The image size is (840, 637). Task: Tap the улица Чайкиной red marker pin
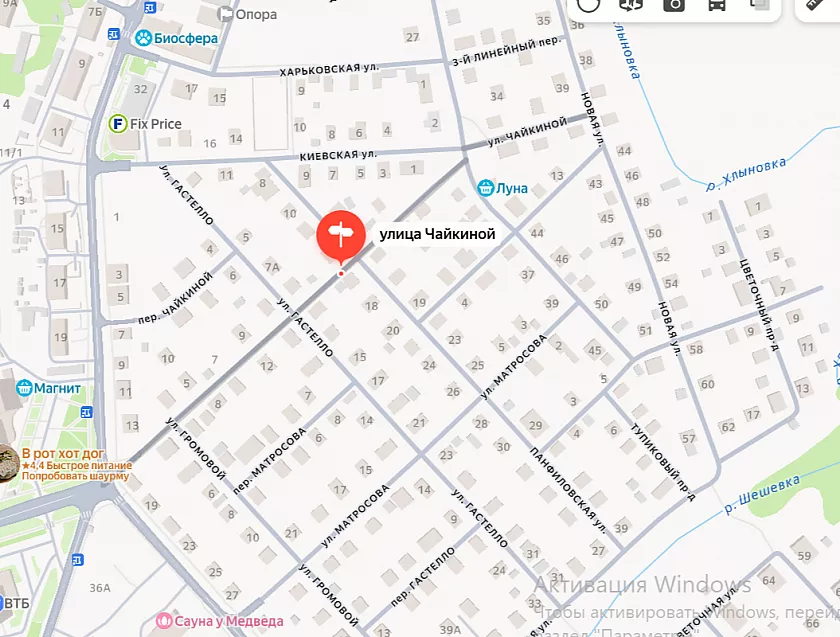tap(340, 236)
